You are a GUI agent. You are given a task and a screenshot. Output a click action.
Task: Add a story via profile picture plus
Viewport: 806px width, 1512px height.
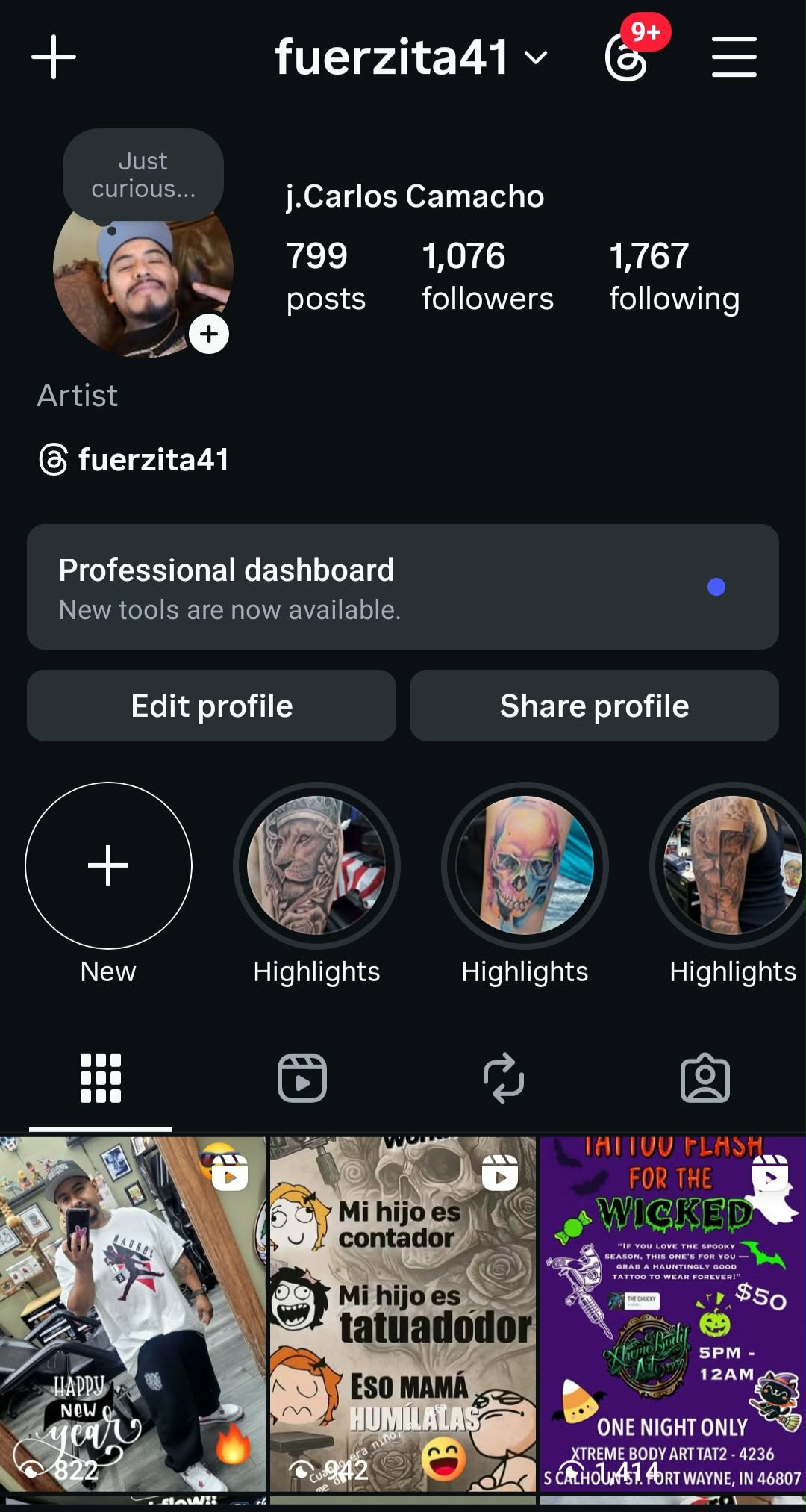point(209,334)
